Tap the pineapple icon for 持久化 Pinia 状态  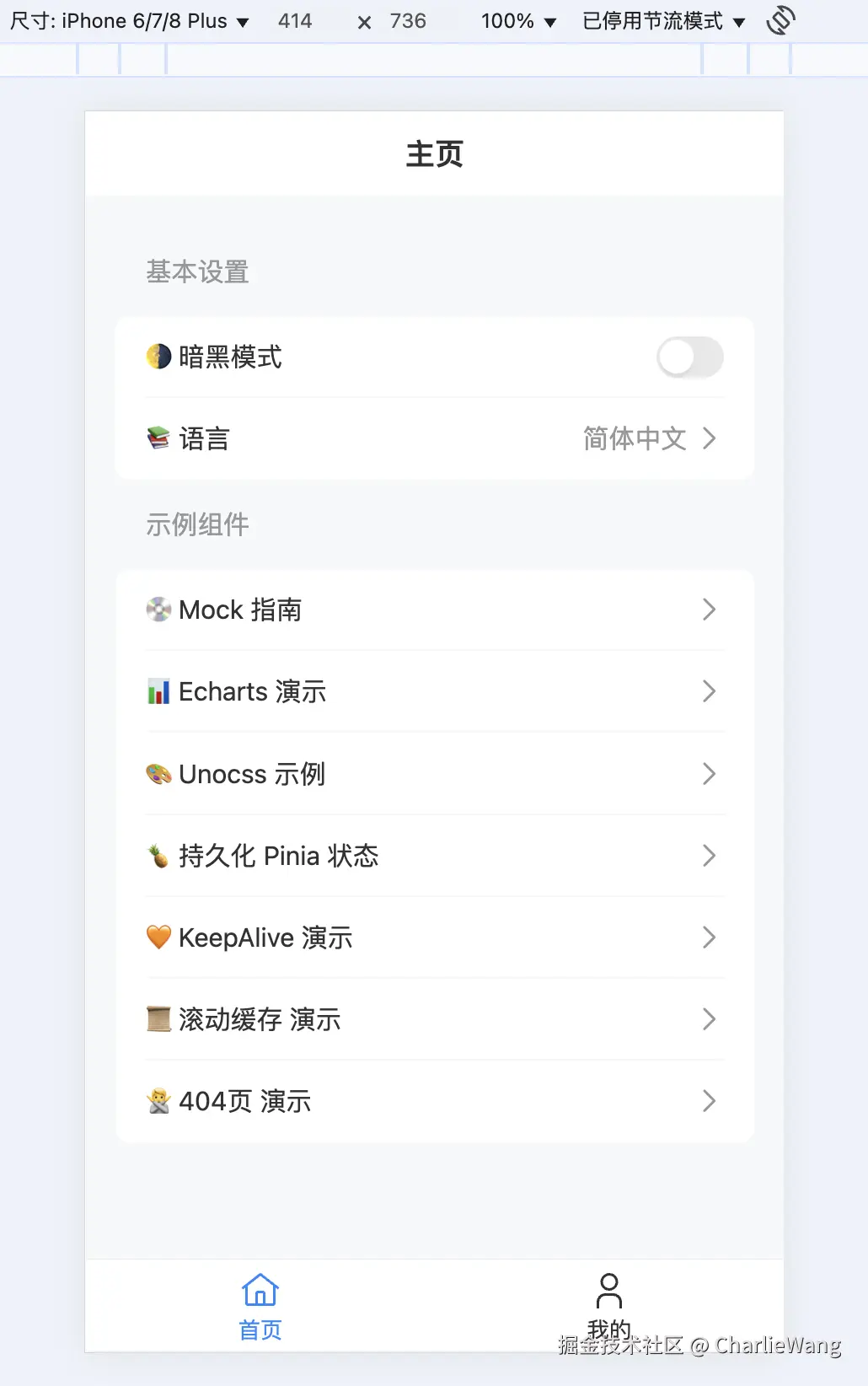coord(158,856)
